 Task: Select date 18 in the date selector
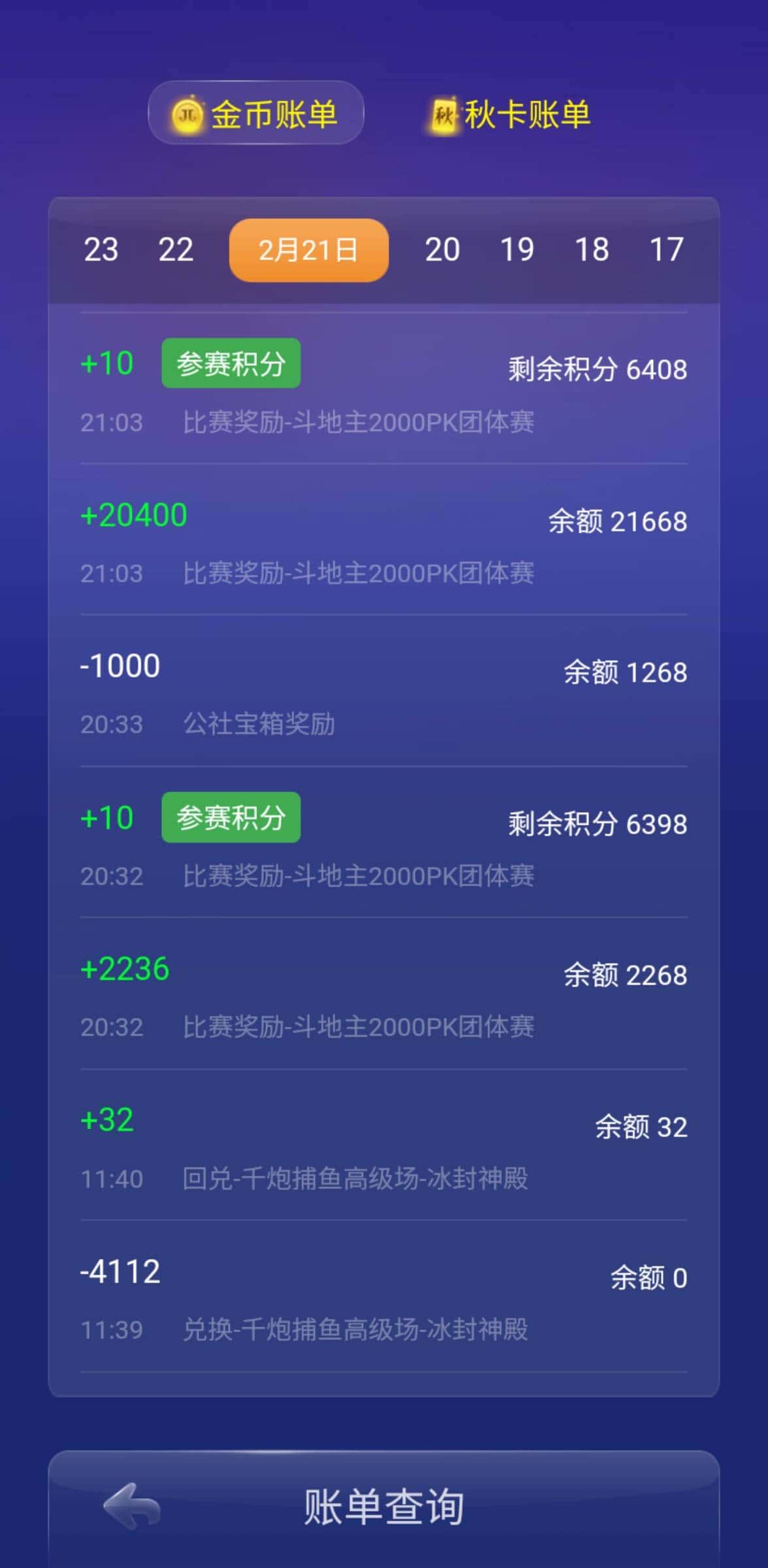(x=593, y=249)
